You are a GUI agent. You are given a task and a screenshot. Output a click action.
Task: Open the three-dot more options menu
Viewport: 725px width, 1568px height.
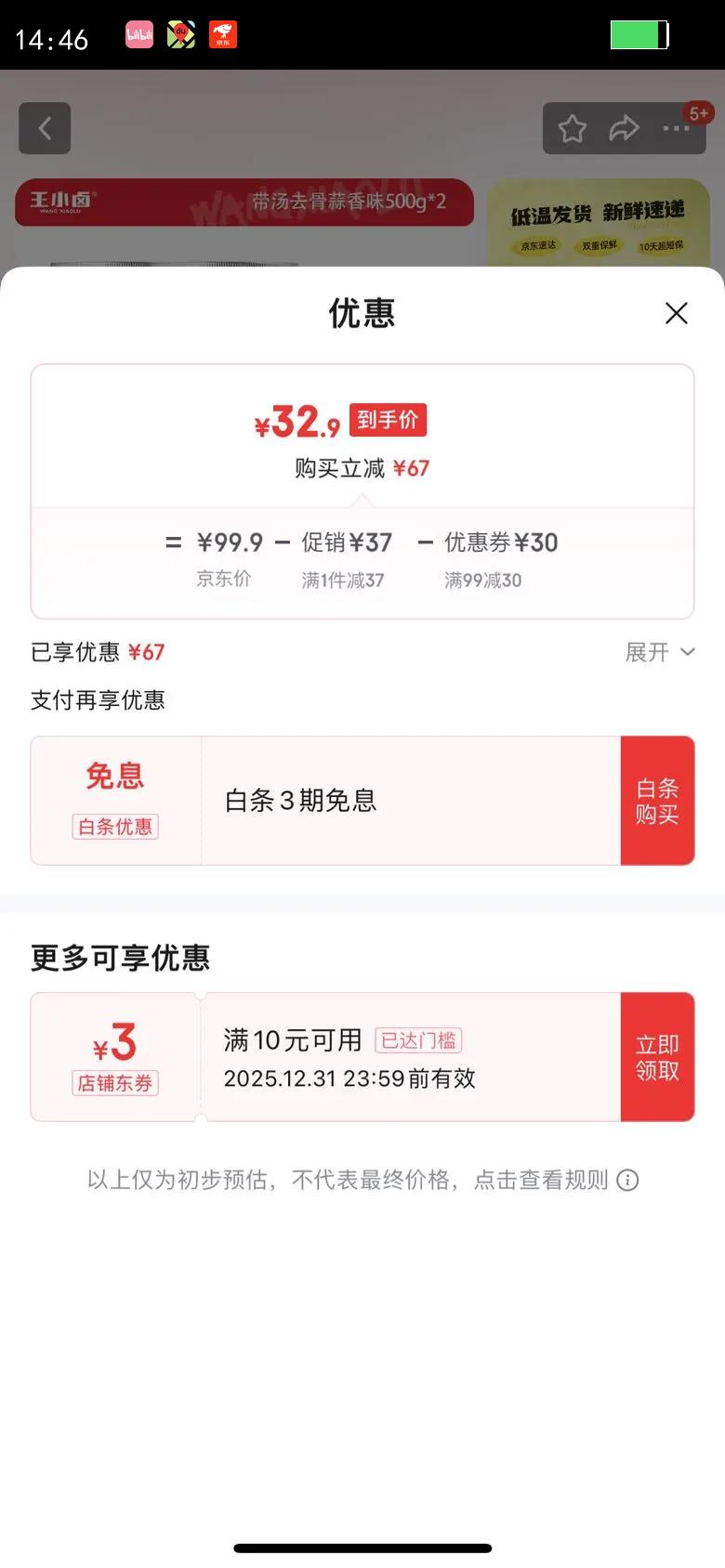[676, 128]
